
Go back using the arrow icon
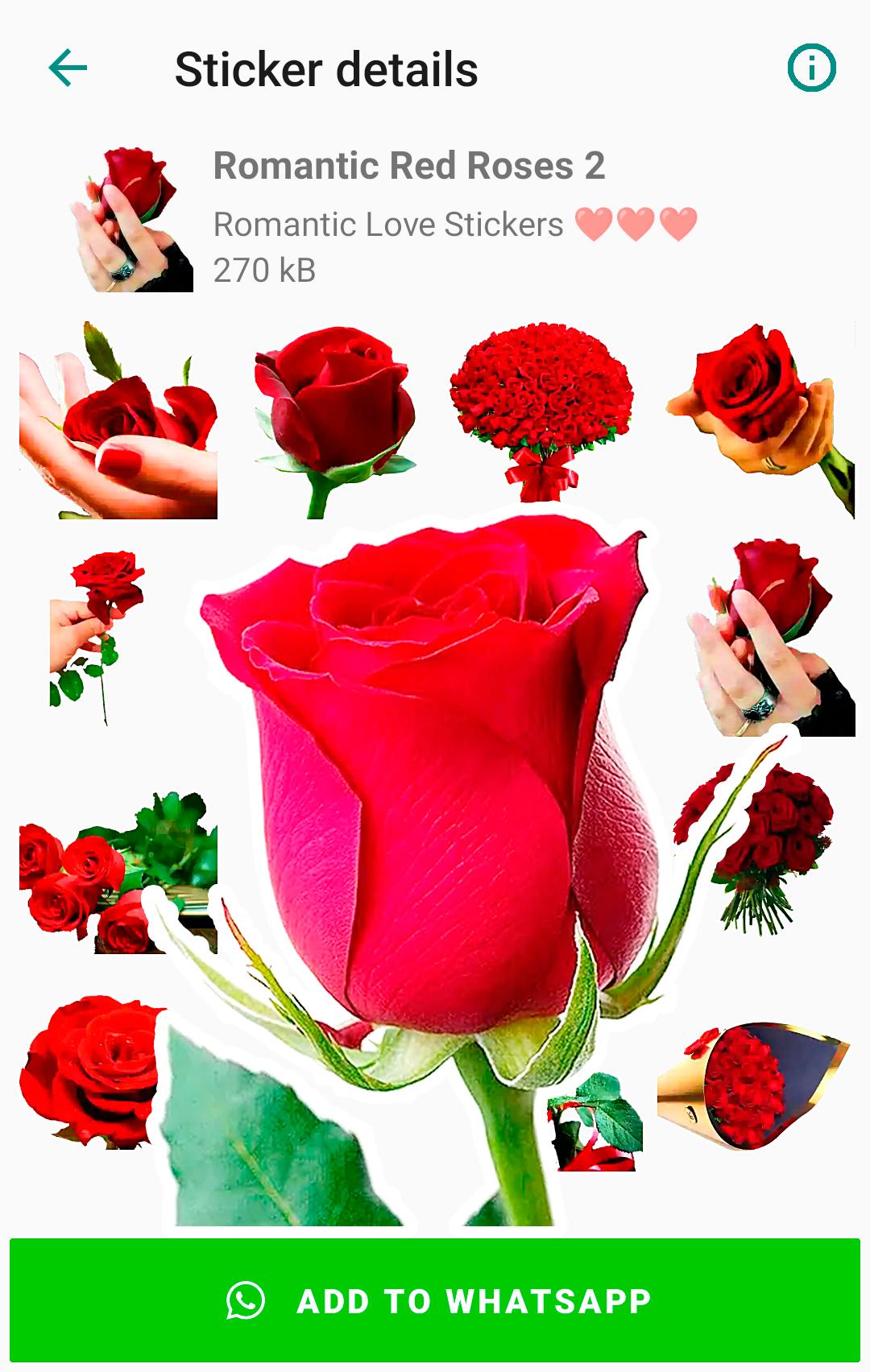click(x=68, y=68)
